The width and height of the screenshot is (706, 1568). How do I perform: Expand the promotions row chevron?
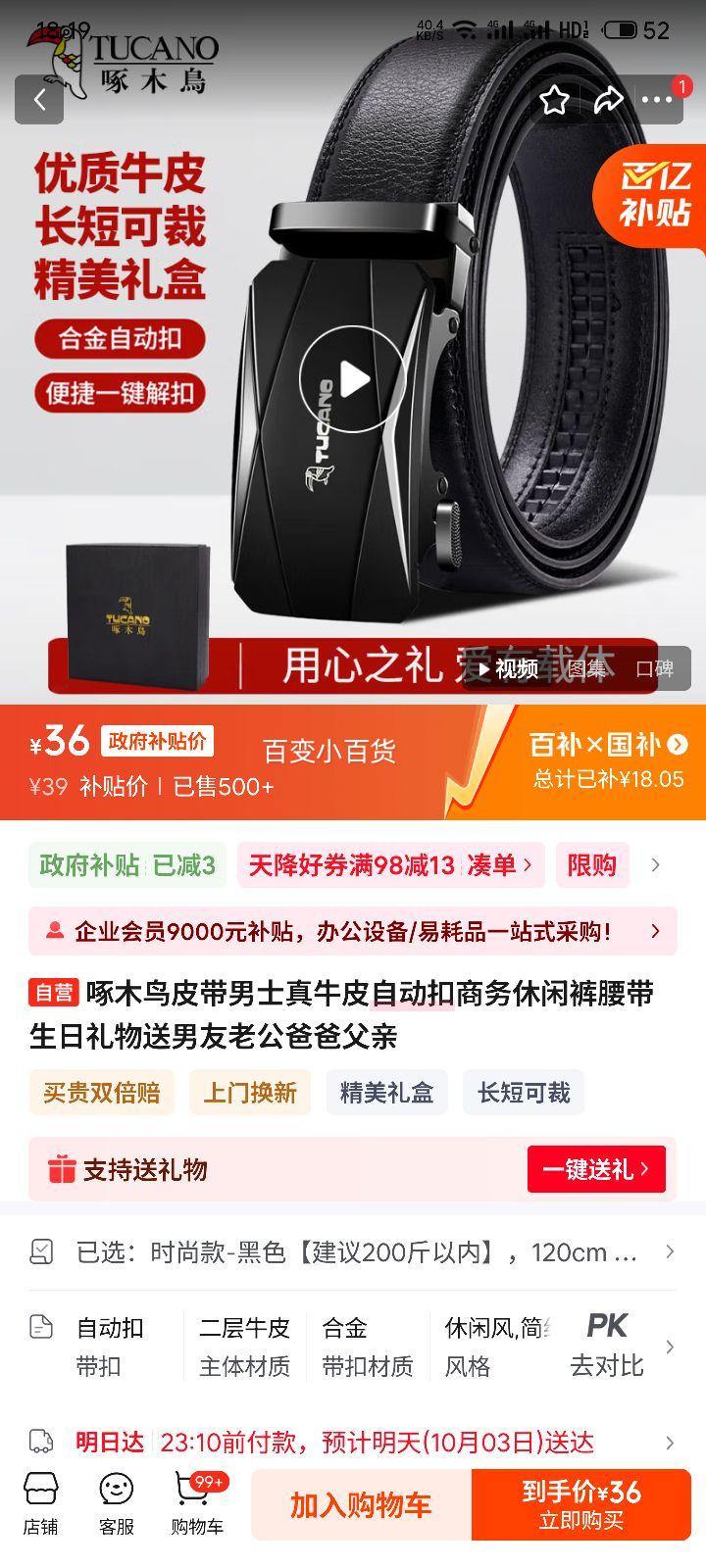(656, 865)
